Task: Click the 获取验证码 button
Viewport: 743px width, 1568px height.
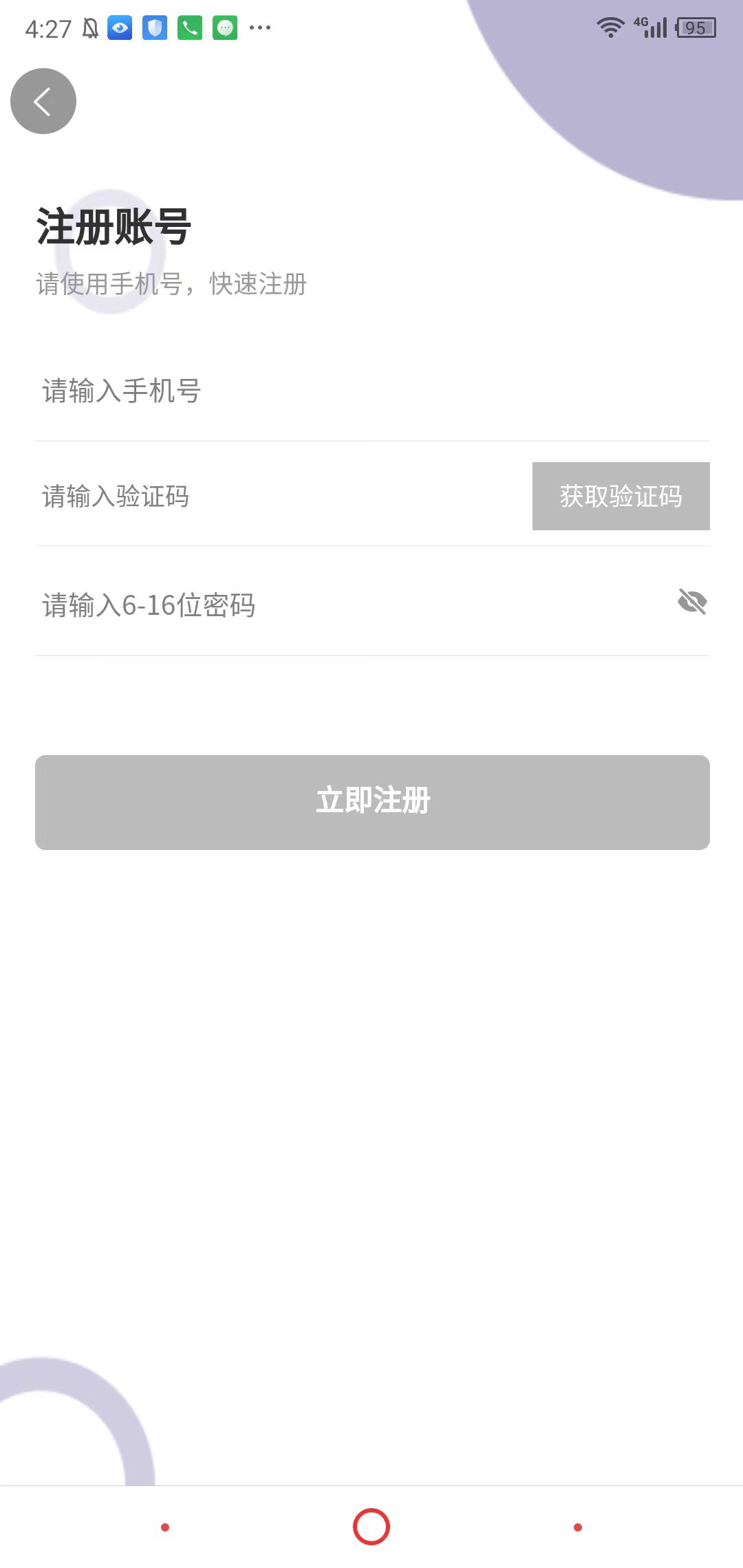Action: coord(621,496)
